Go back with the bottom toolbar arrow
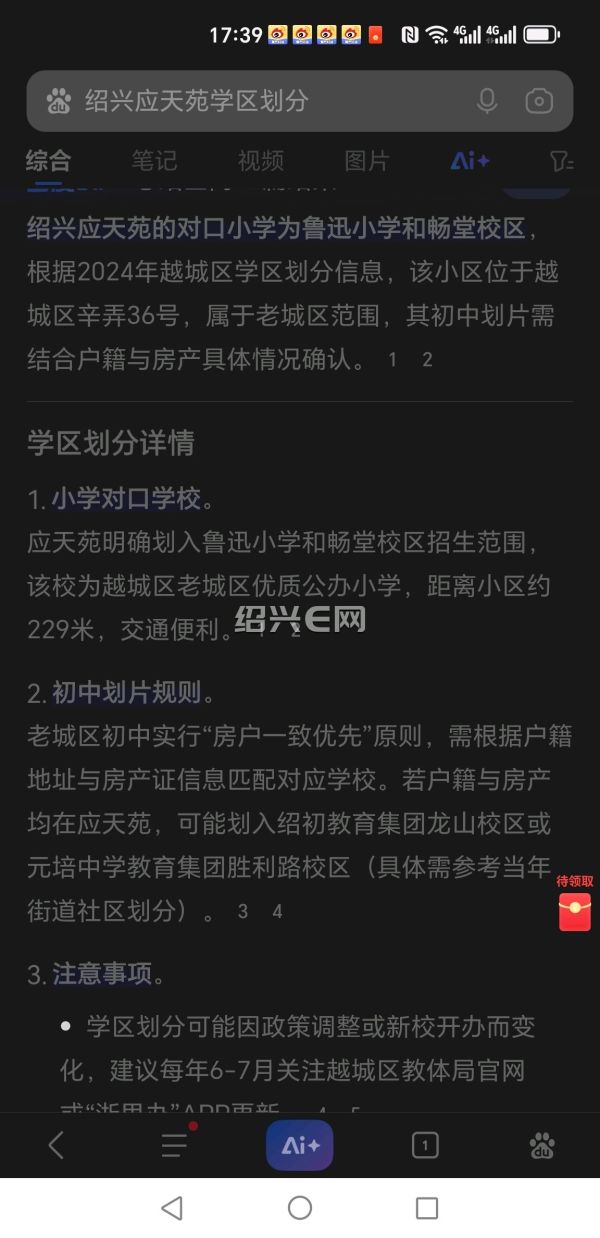Screen dimensions: 600x1238 [57, 1145]
